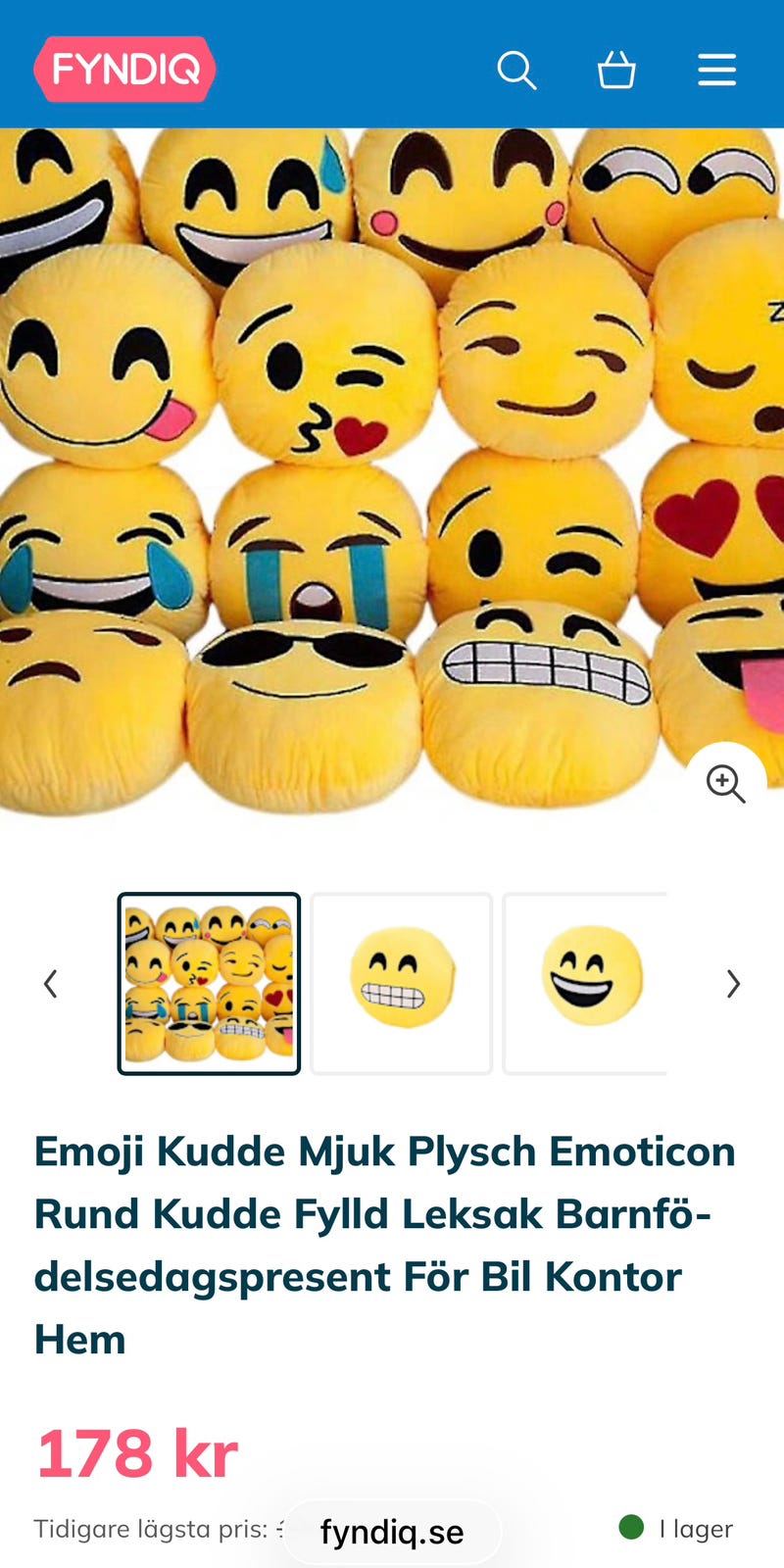Open the Fyndiq home page logo
Image resolution: width=784 pixels, height=1568 pixels.
pos(124,70)
